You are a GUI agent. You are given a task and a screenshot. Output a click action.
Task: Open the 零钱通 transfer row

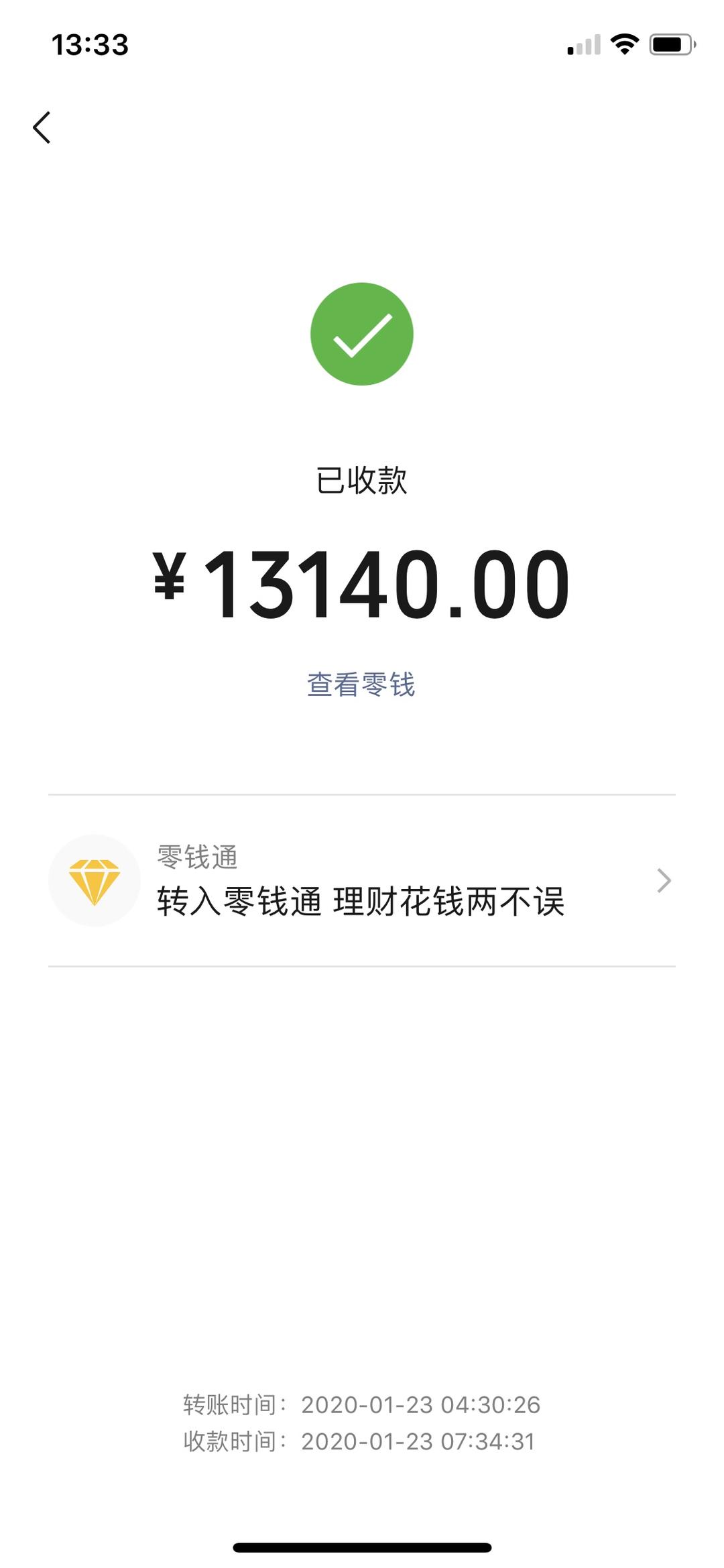coord(361,881)
